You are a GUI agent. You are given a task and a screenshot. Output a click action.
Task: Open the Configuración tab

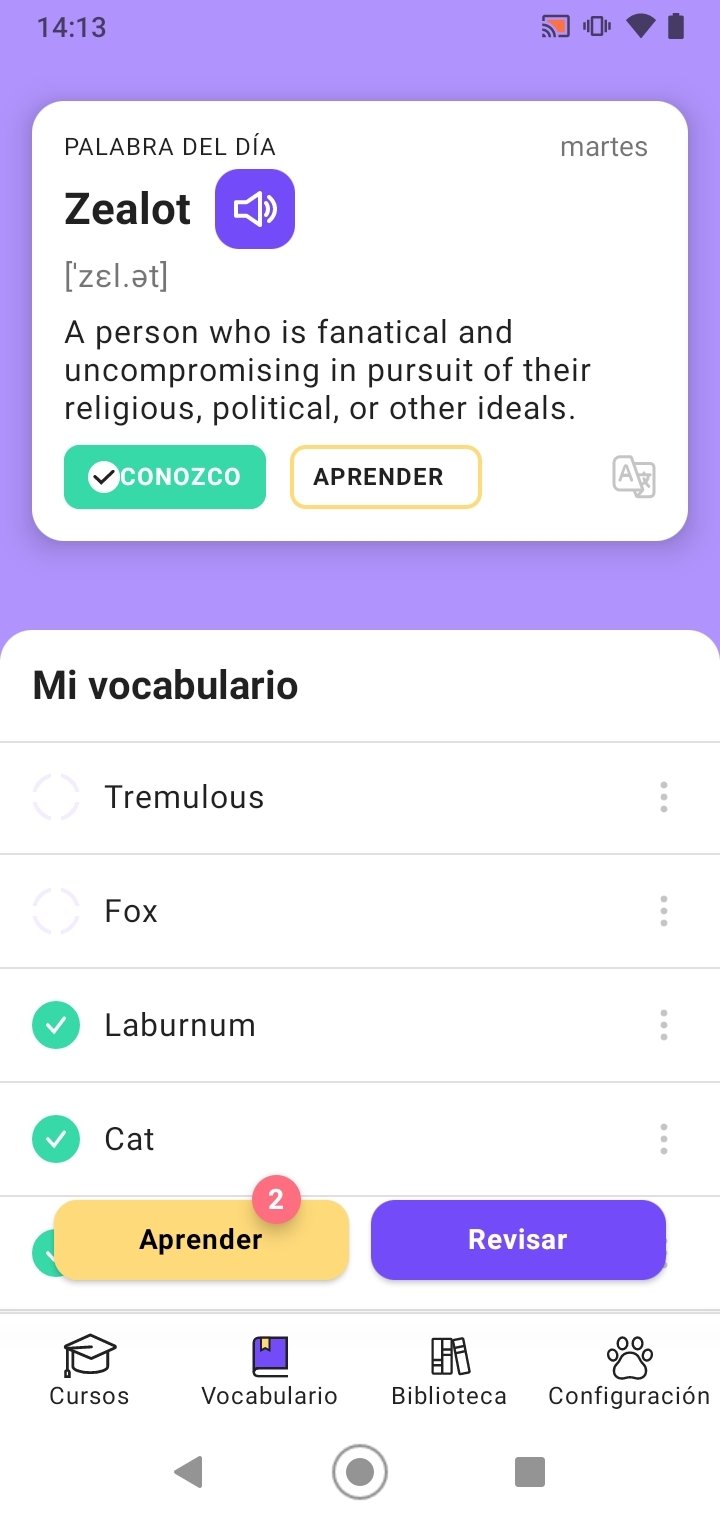pos(629,1371)
